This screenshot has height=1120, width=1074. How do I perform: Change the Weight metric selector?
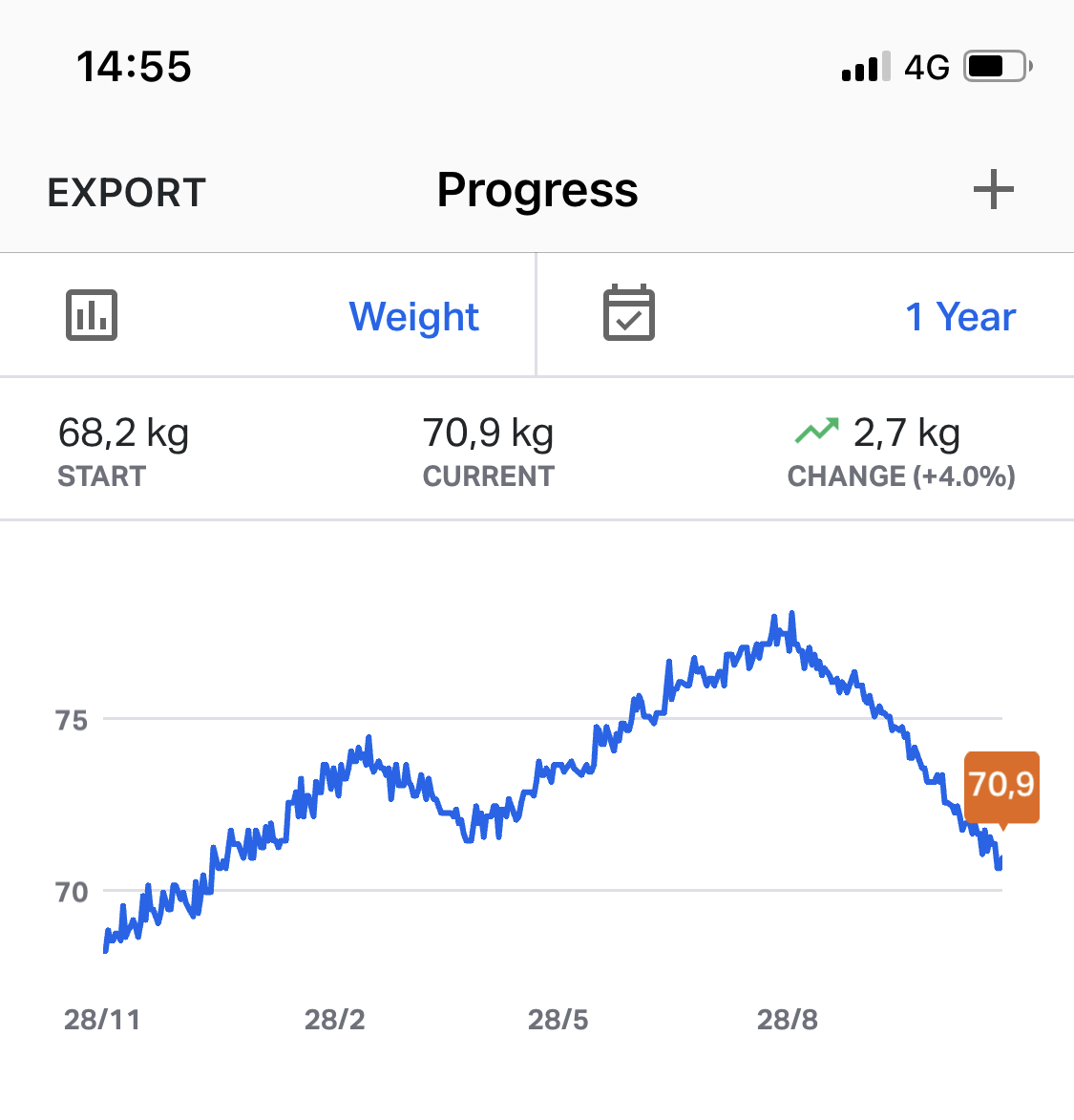[413, 316]
